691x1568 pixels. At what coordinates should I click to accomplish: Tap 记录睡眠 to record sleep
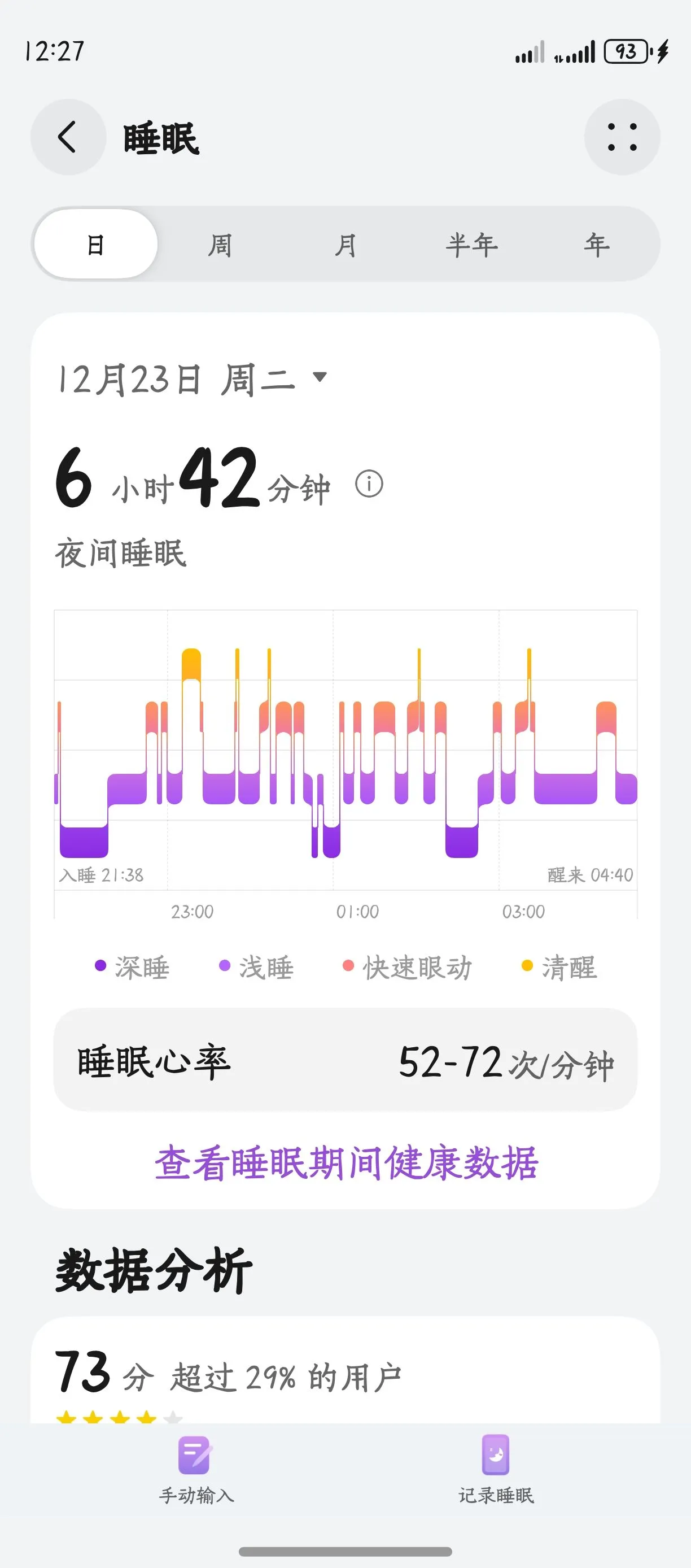[496, 1468]
